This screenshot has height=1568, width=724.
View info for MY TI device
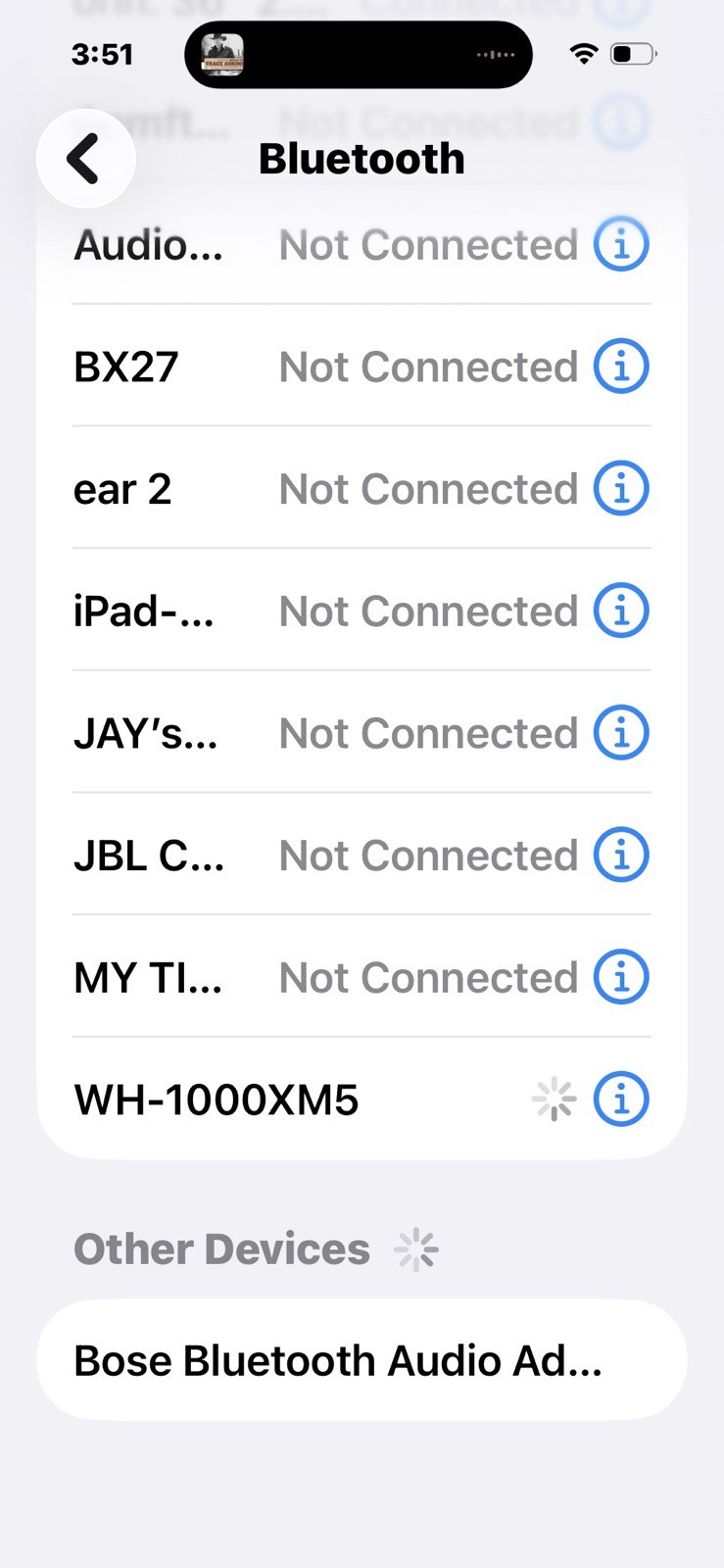pos(621,977)
